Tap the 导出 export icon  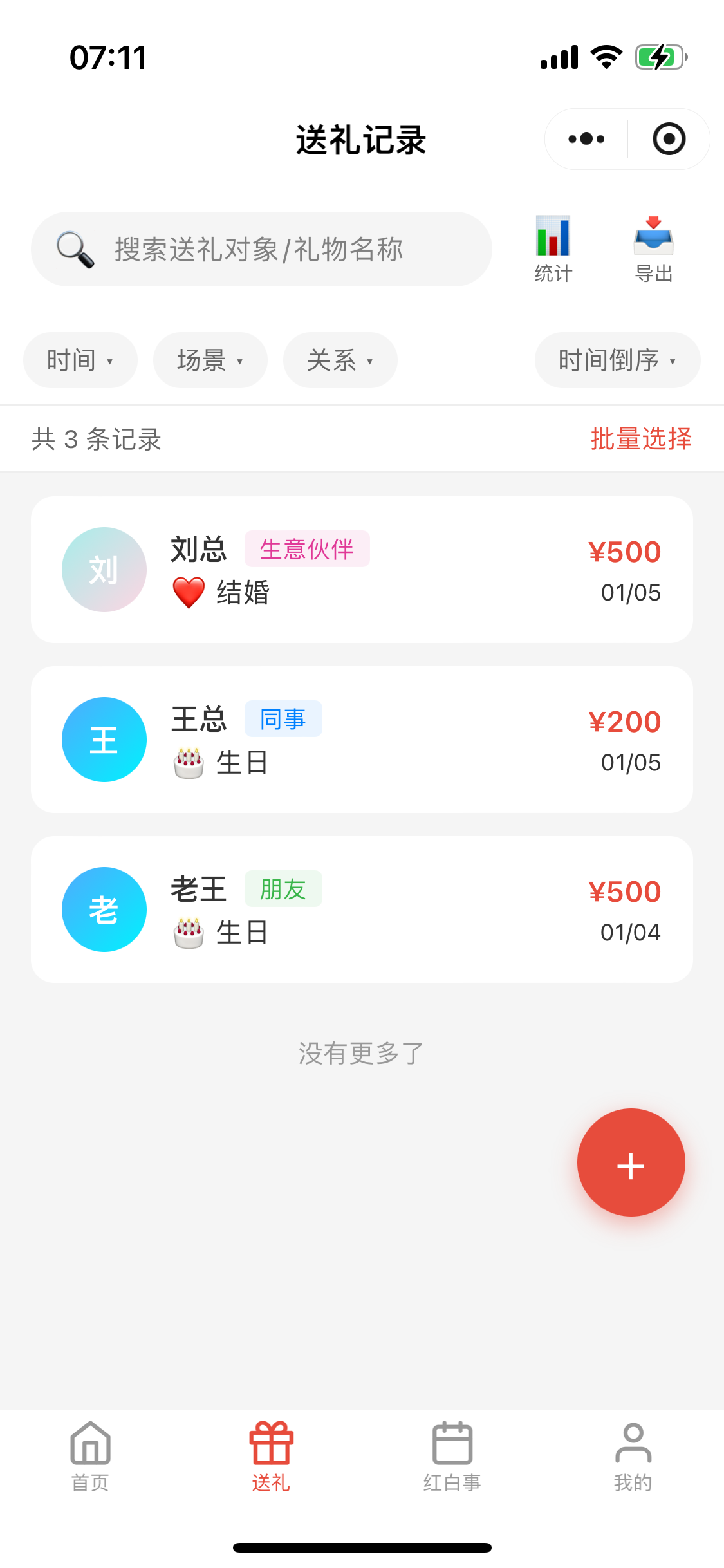(x=654, y=248)
